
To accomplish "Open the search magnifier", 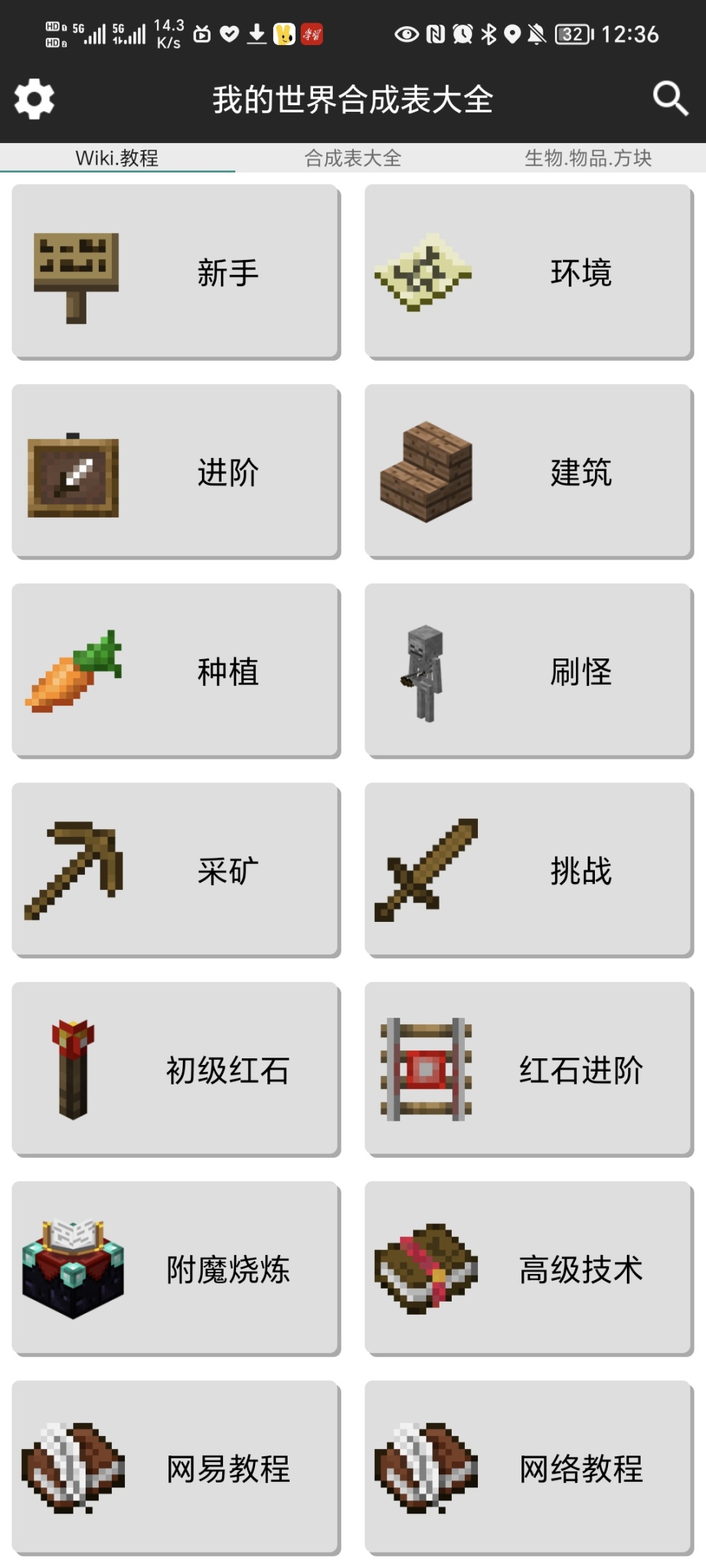I will pos(670,99).
